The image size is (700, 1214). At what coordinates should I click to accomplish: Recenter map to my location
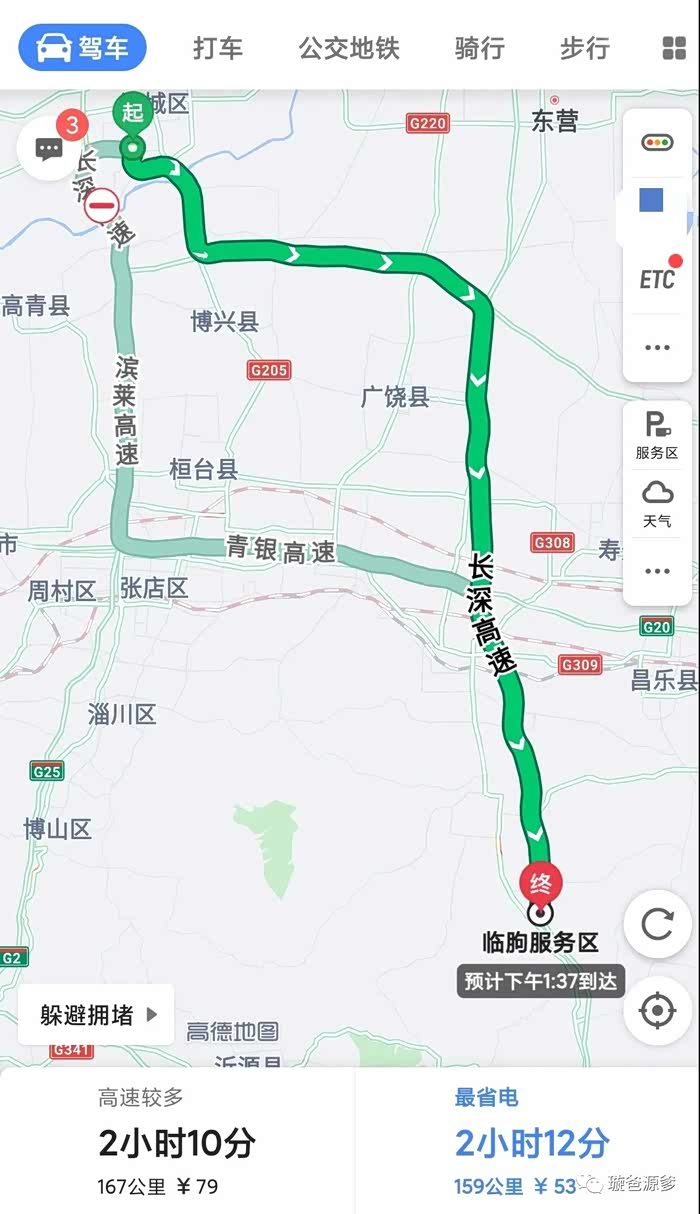point(657,1012)
